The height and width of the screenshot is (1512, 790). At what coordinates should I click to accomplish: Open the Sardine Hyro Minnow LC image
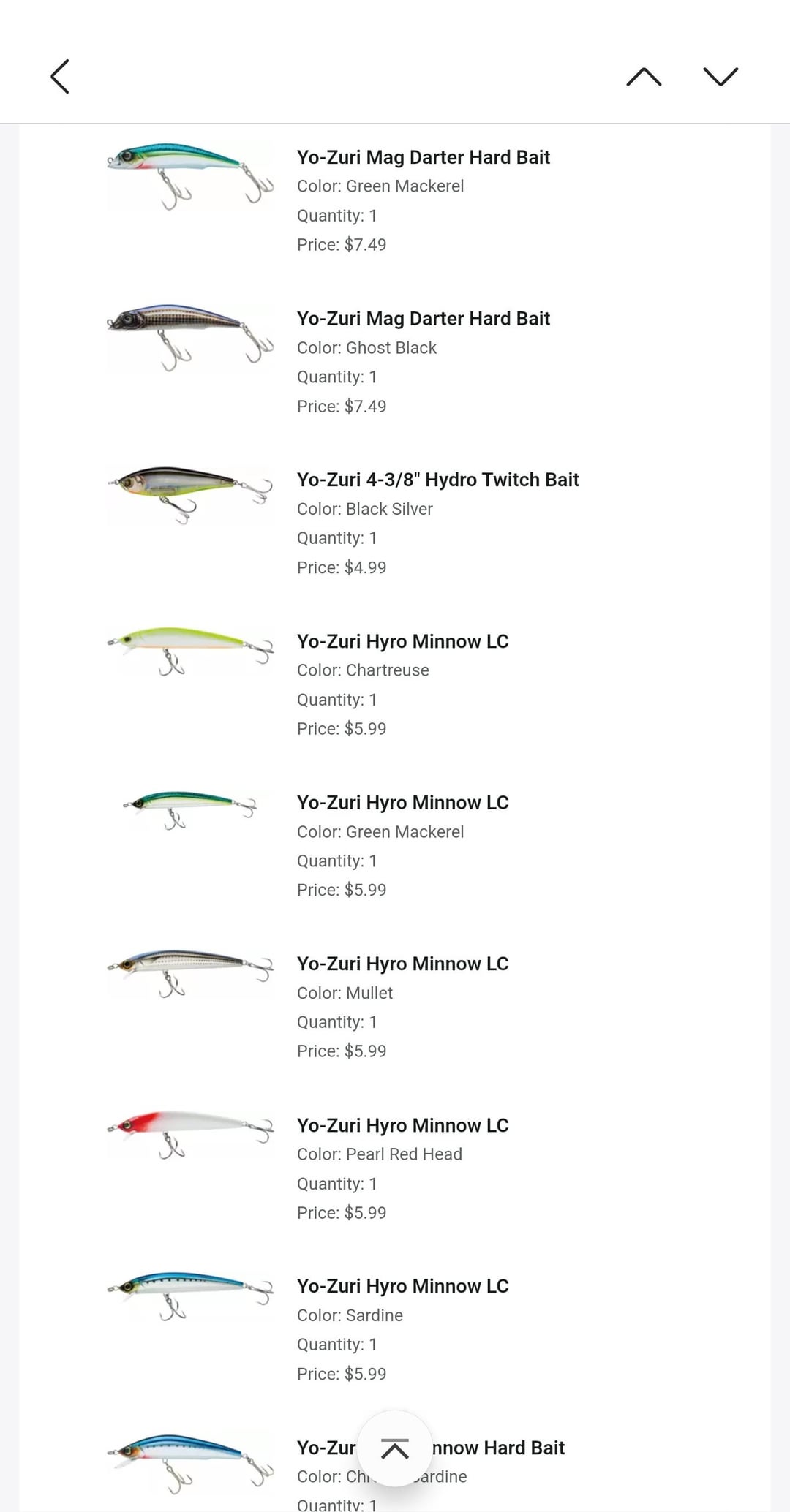click(190, 1295)
